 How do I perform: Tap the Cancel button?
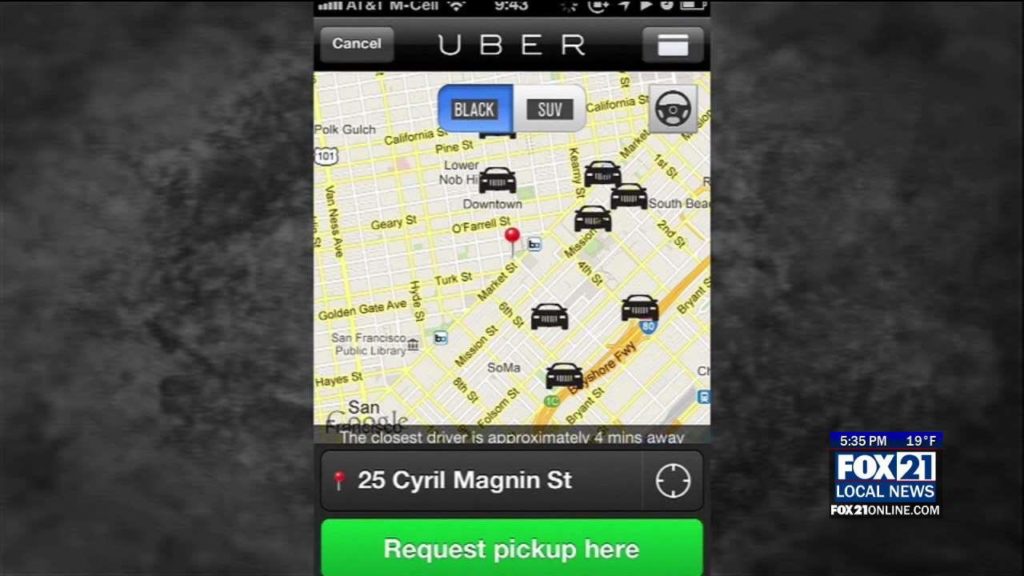pos(356,44)
